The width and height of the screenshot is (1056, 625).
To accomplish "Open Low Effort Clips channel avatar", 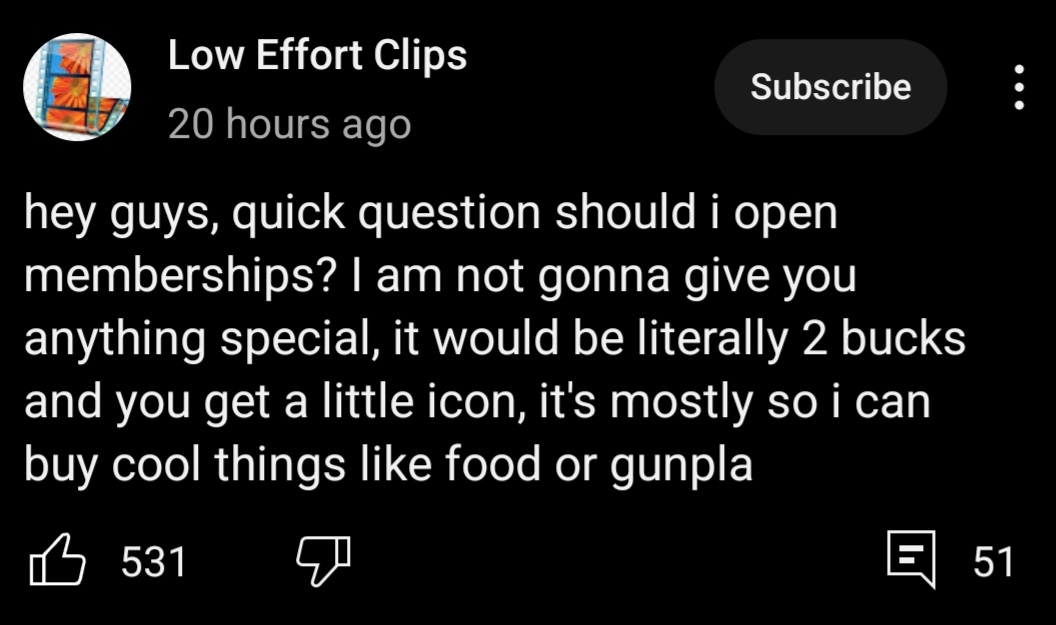I will 77,87.
